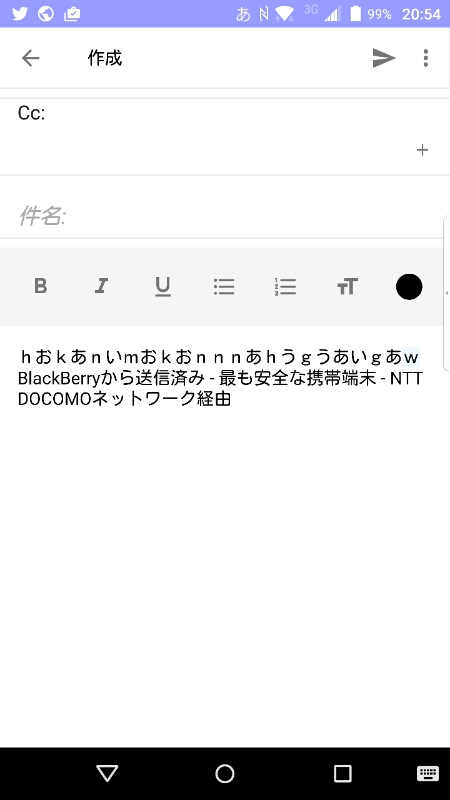450x800 pixels.
Task: Open the overflow menu
Action: click(426, 58)
